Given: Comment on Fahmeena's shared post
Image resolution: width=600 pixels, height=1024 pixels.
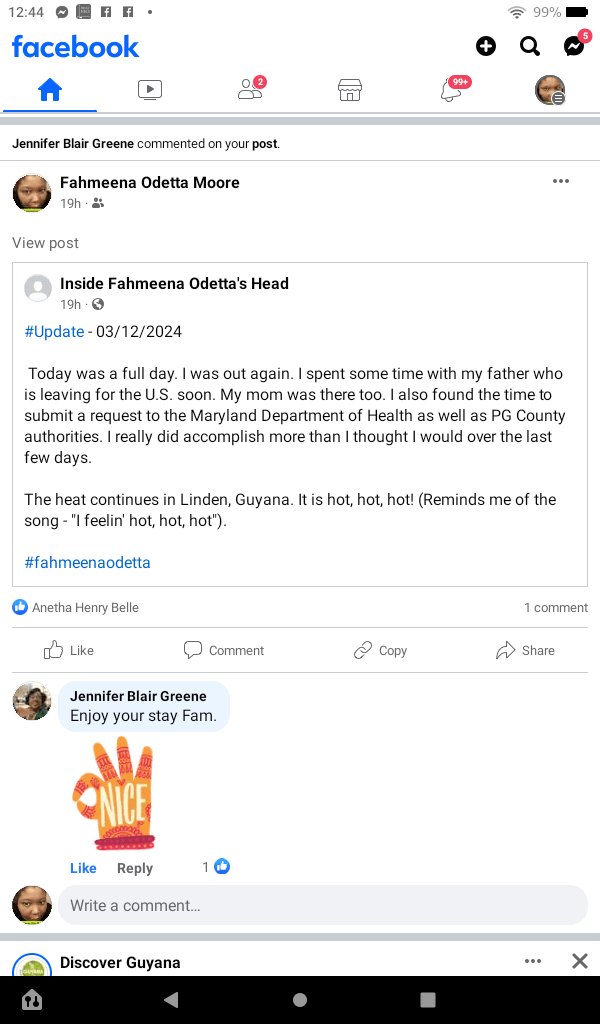Looking at the screenshot, I should tap(224, 650).
